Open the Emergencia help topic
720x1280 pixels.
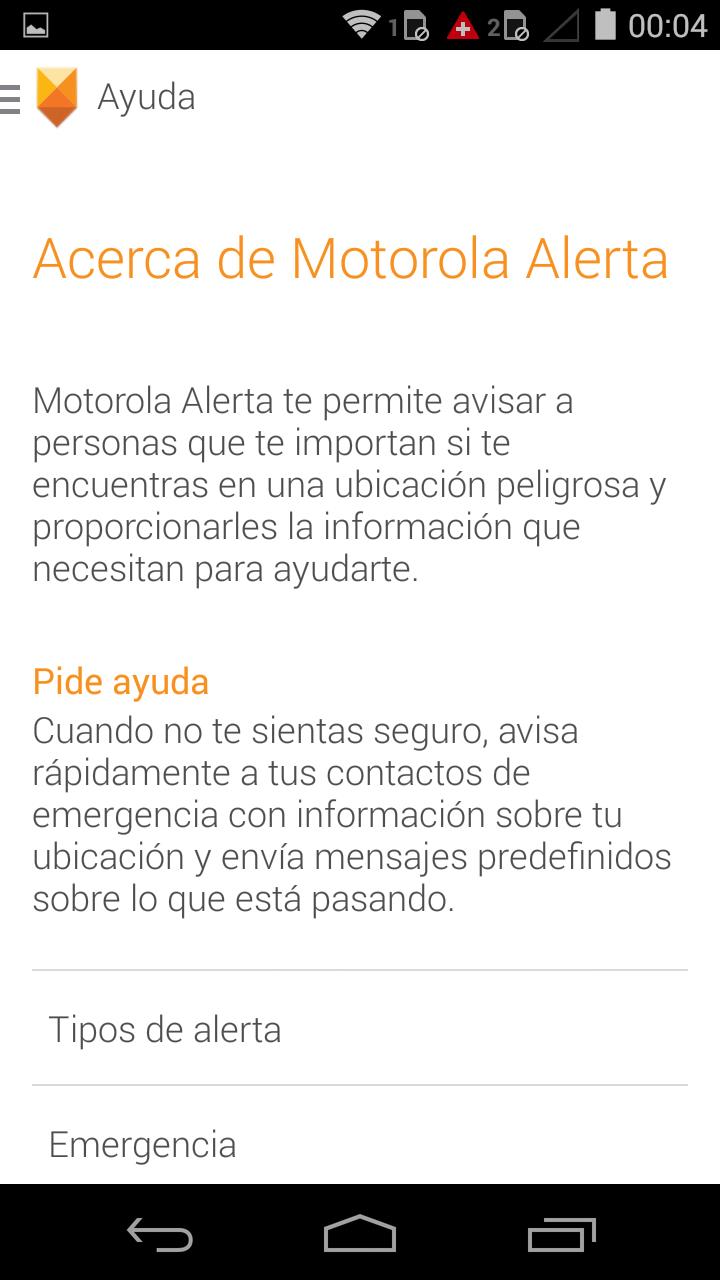(x=360, y=1144)
